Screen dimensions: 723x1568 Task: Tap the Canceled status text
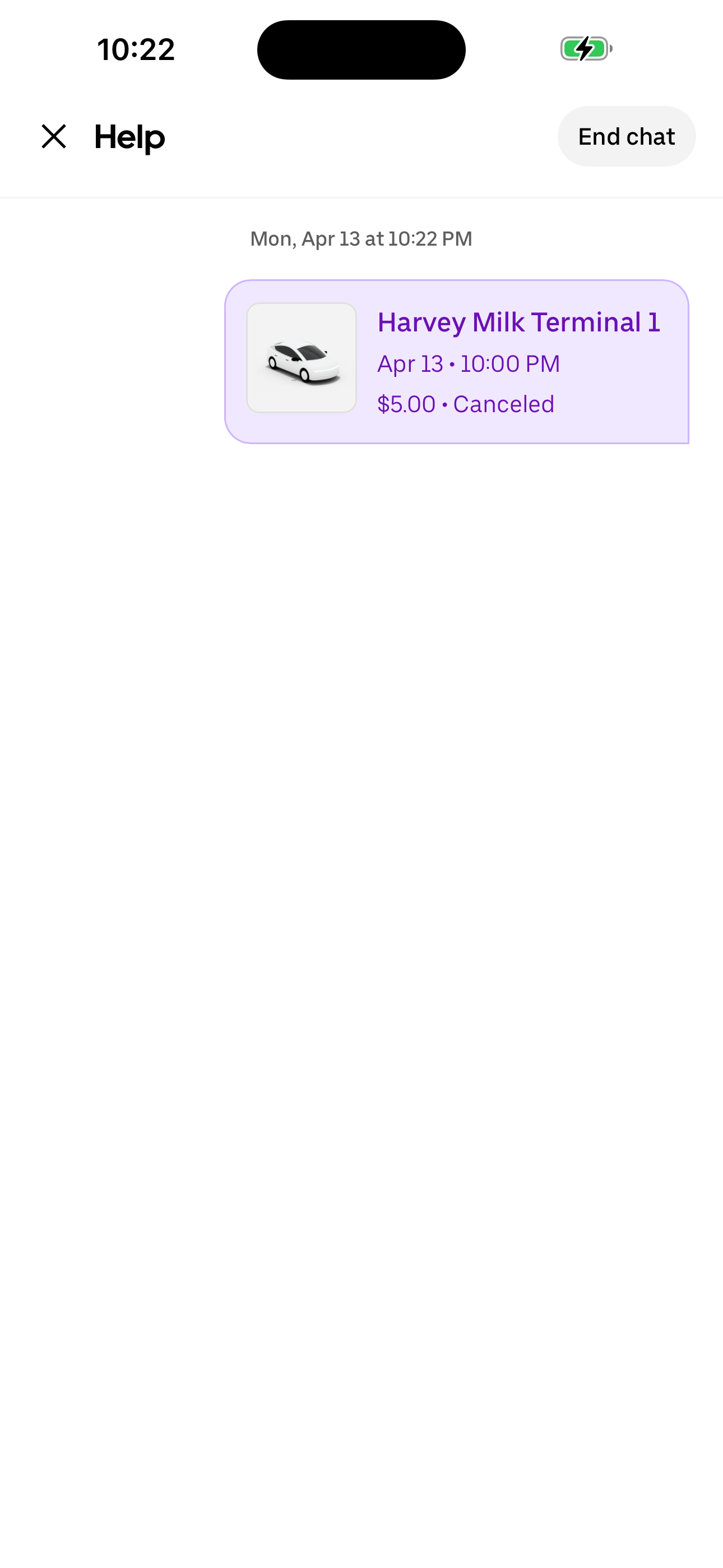click(504, 404)
